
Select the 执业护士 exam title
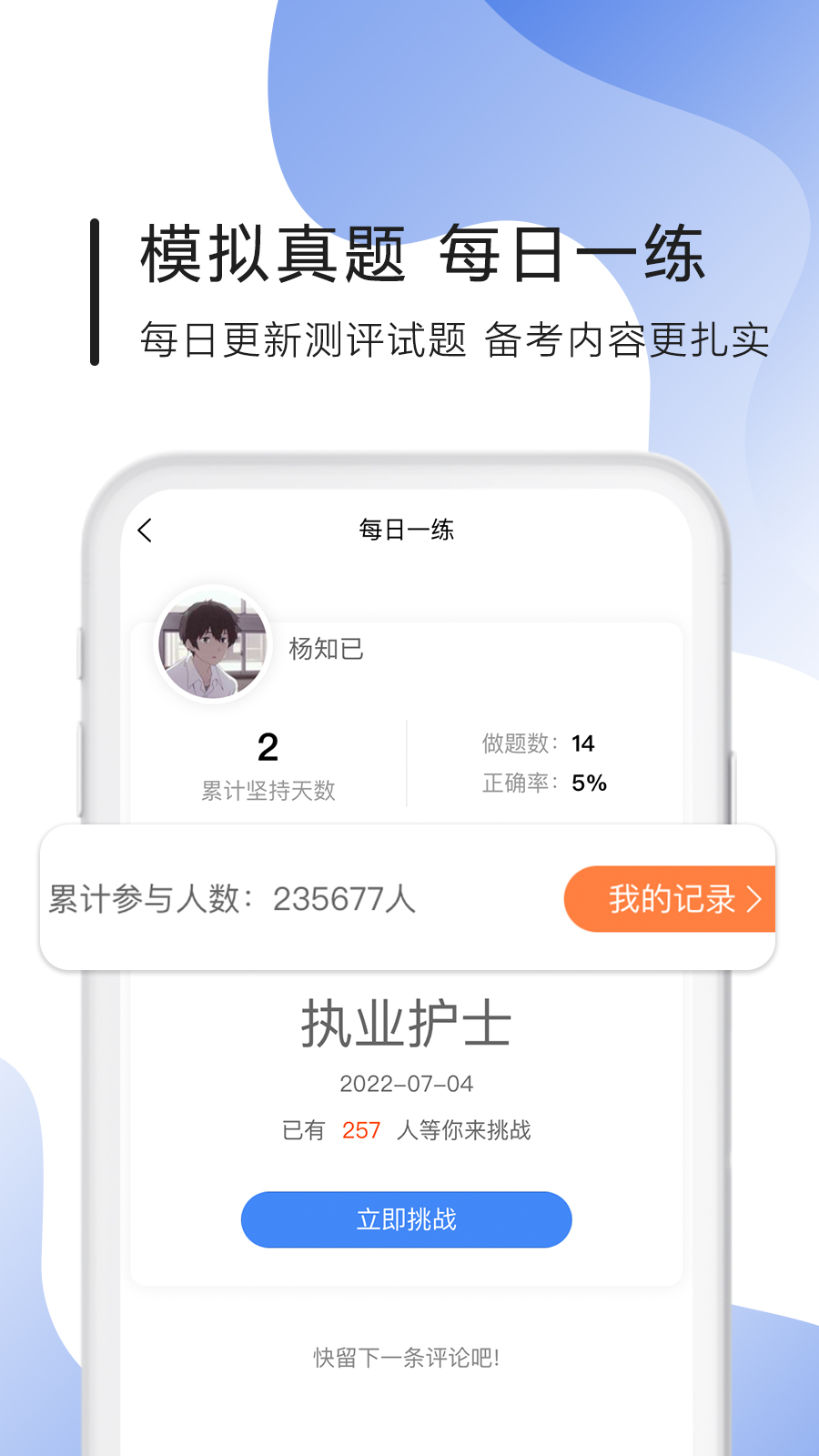pos(406,1023)
